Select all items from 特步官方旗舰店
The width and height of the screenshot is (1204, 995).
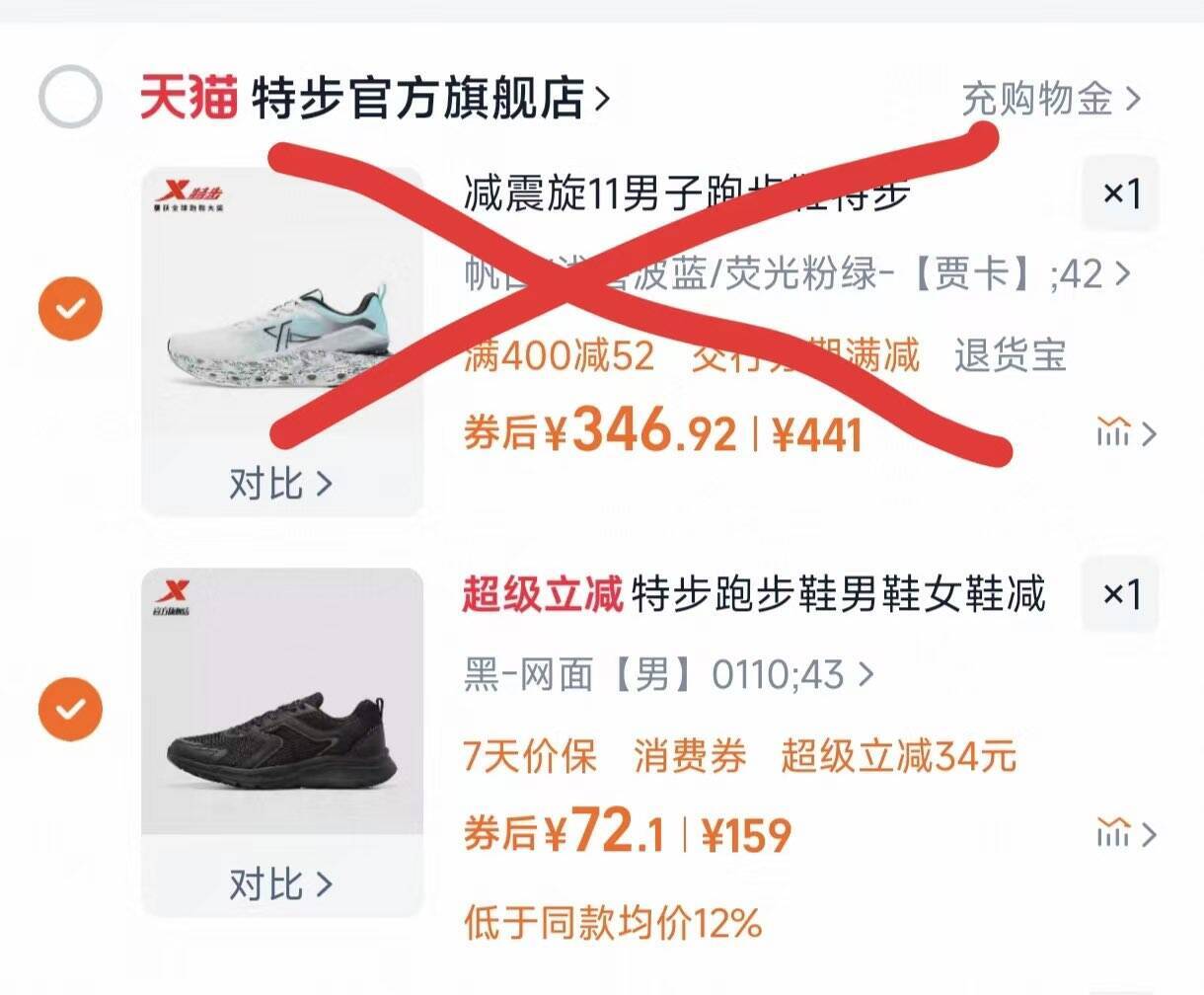(70, 98)
